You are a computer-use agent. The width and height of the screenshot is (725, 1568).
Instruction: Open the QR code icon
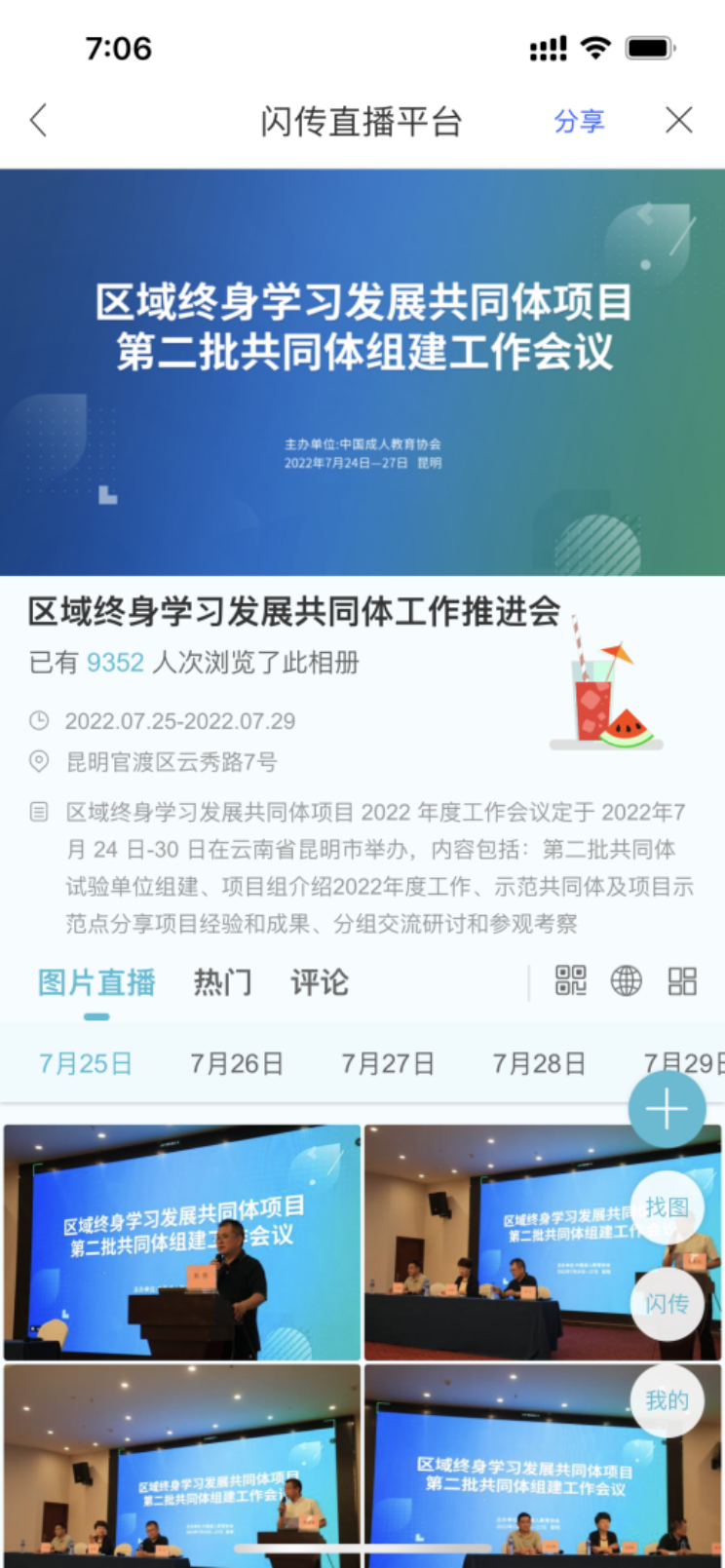pyautogui.click(x=570, y=981)
